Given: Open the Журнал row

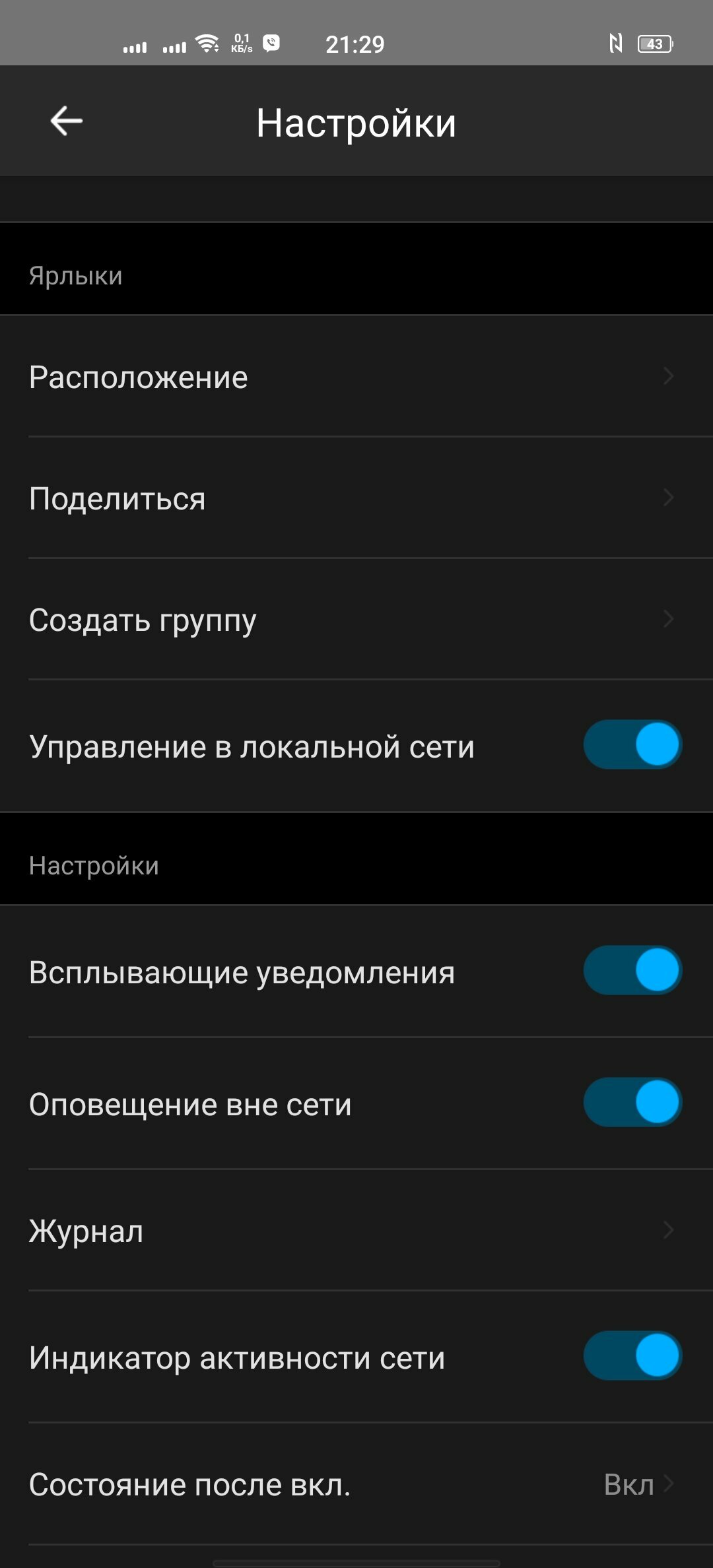Looking at the screenshot, I should click(x=356, y=1230).
